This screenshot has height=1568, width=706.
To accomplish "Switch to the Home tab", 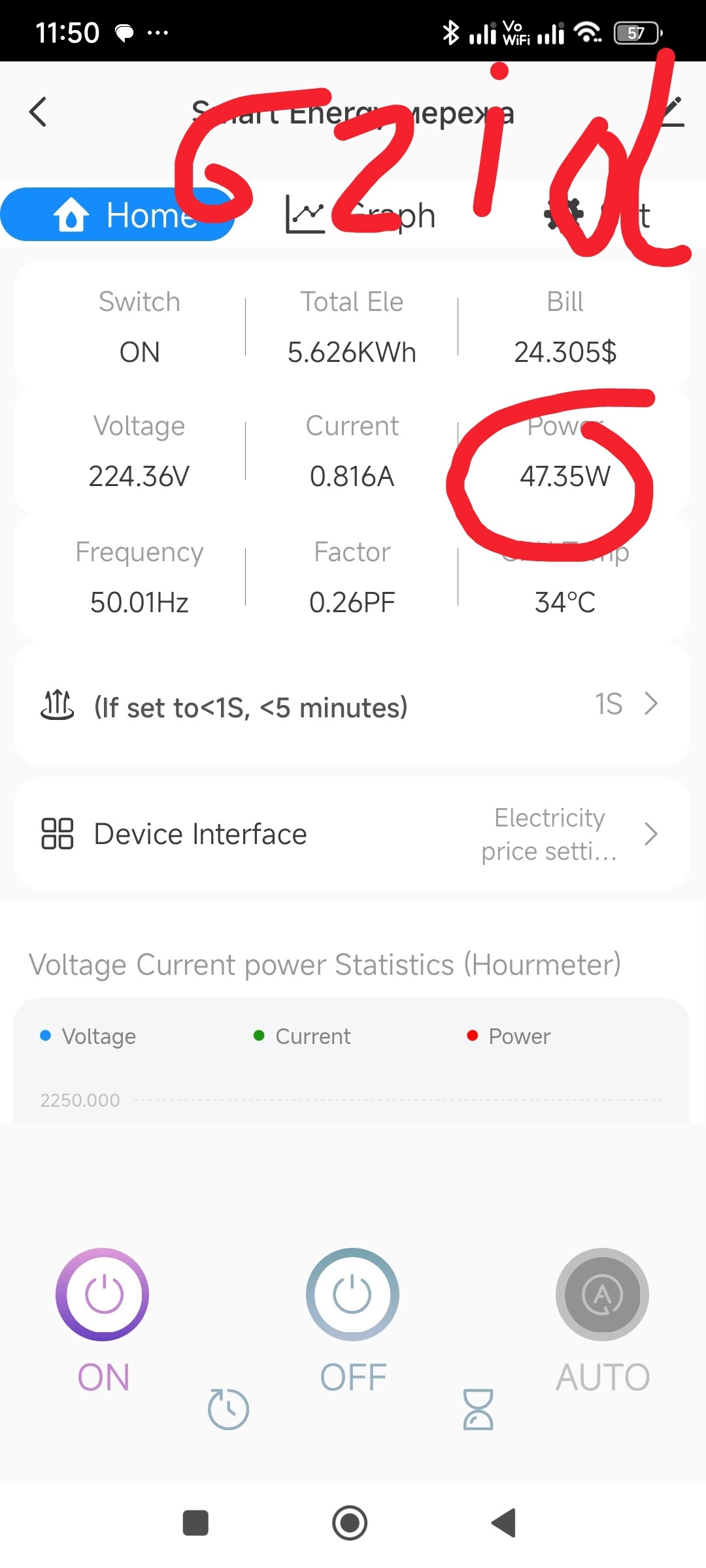I will tap(118, 215).
